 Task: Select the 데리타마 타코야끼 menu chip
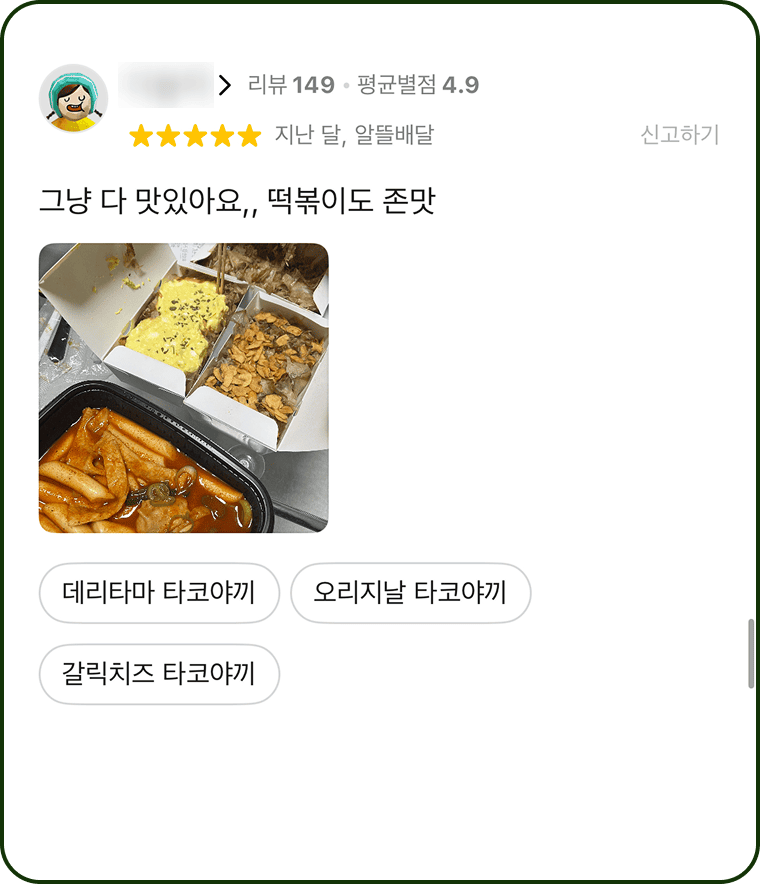158,591
